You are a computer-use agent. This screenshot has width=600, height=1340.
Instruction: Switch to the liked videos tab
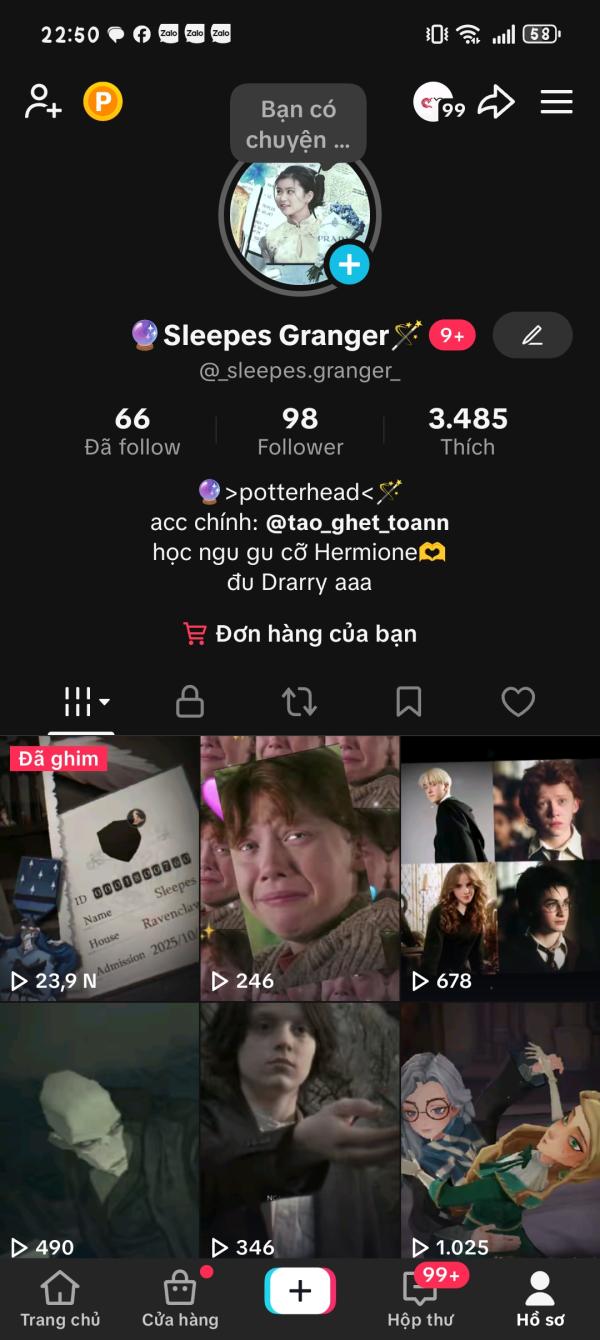[x=517, y=702]
